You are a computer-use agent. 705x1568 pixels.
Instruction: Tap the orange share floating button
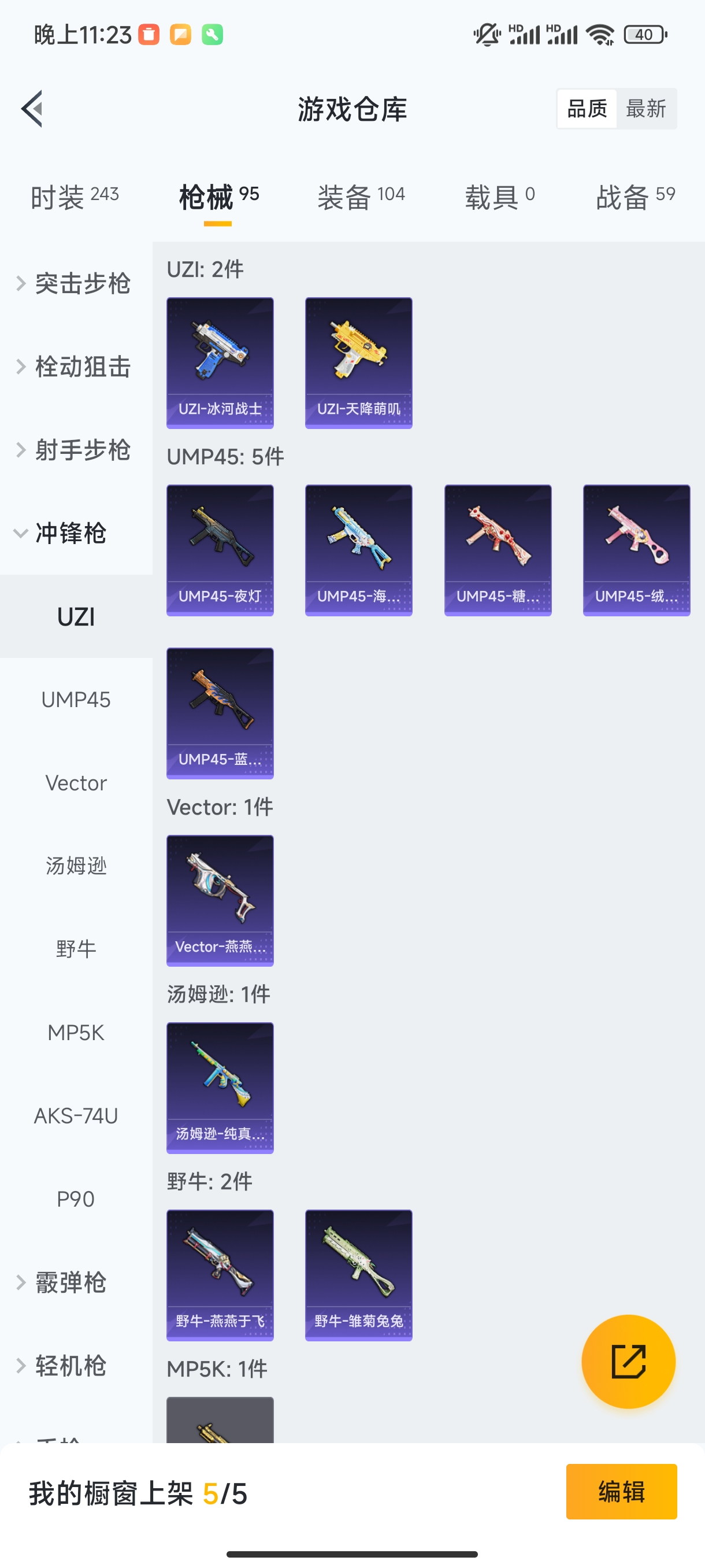click(628, 1362)
